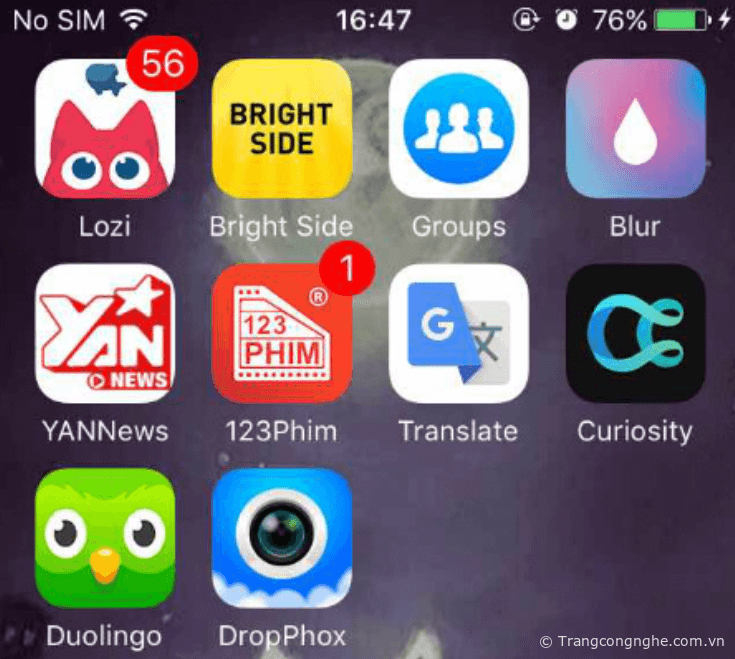Open the 123Phim app
The width and height of the screenshot is (735, 659).
[x=282, y=334]
